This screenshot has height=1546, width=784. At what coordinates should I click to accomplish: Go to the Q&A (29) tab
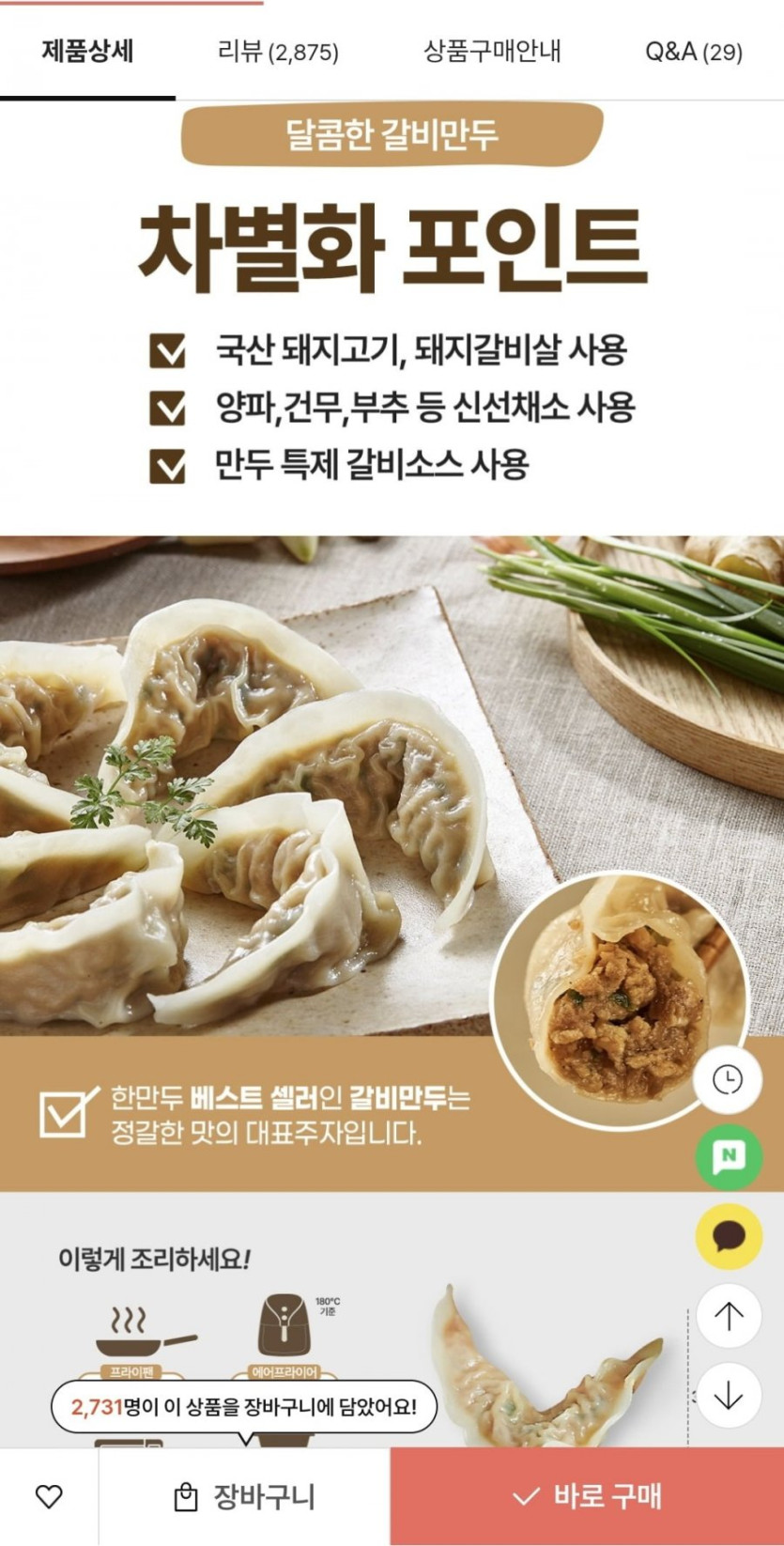(693, 51)
